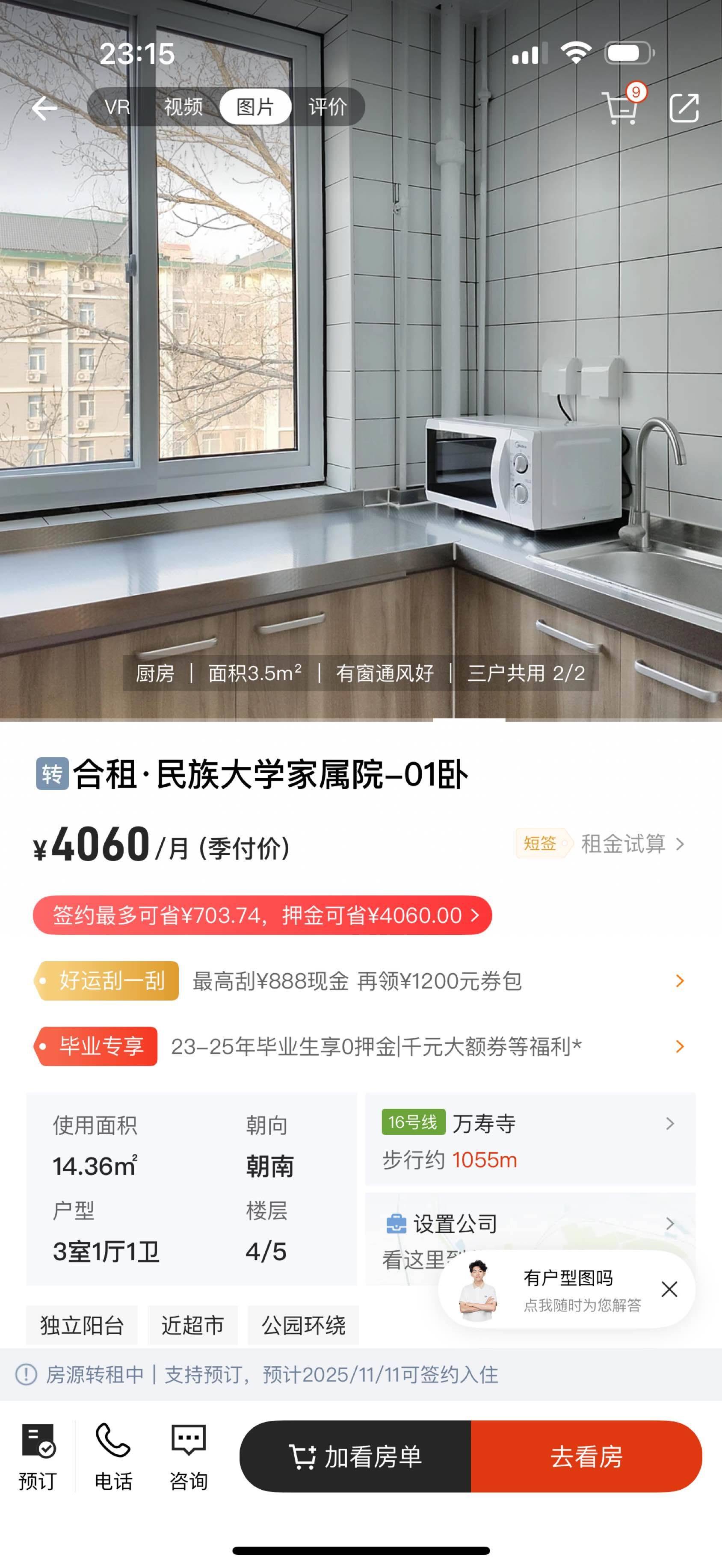The width and height of the screenshot is (722, 1568).
Task: Tap 去看房 to schedule viewing
Action: [x=586, y=1456]
